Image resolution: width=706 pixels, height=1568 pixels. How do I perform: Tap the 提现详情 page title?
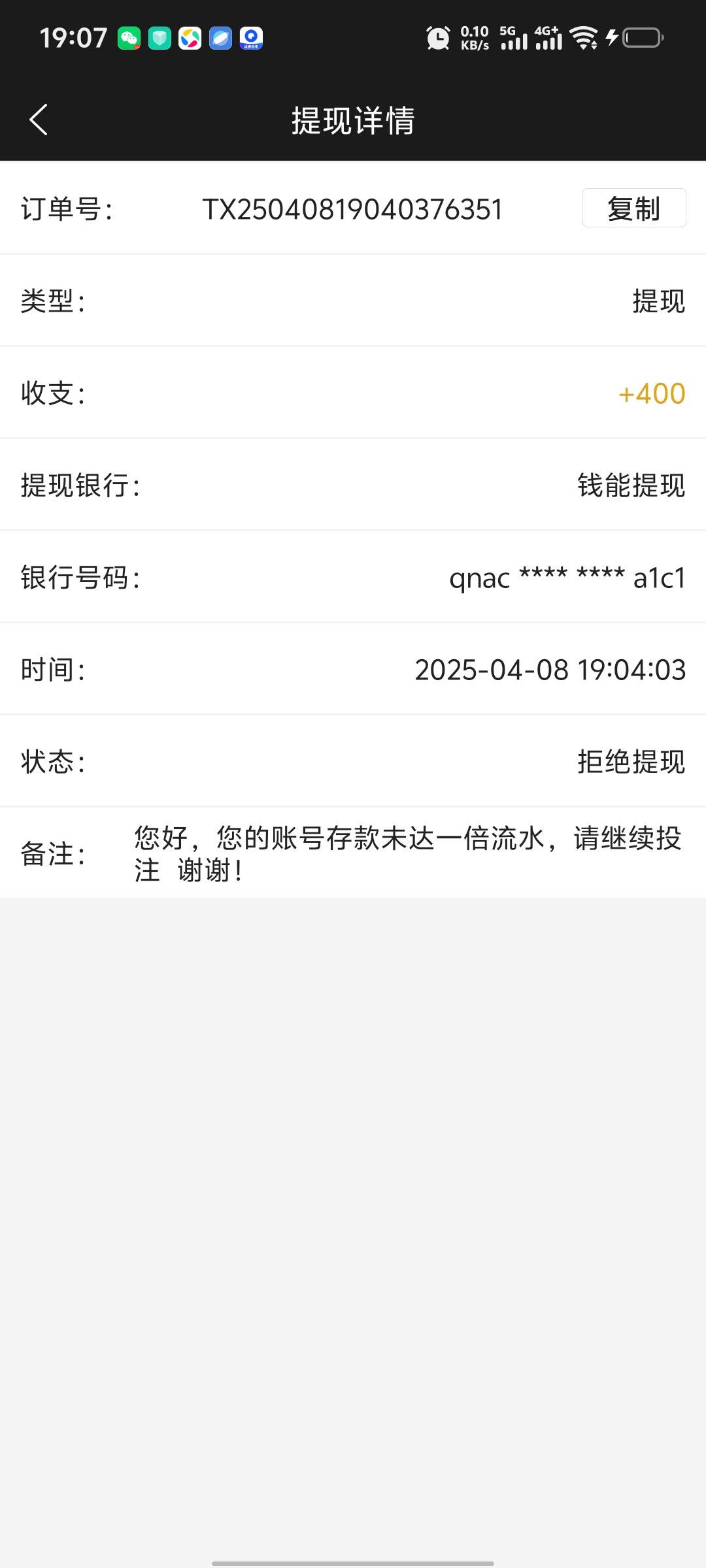353,121
